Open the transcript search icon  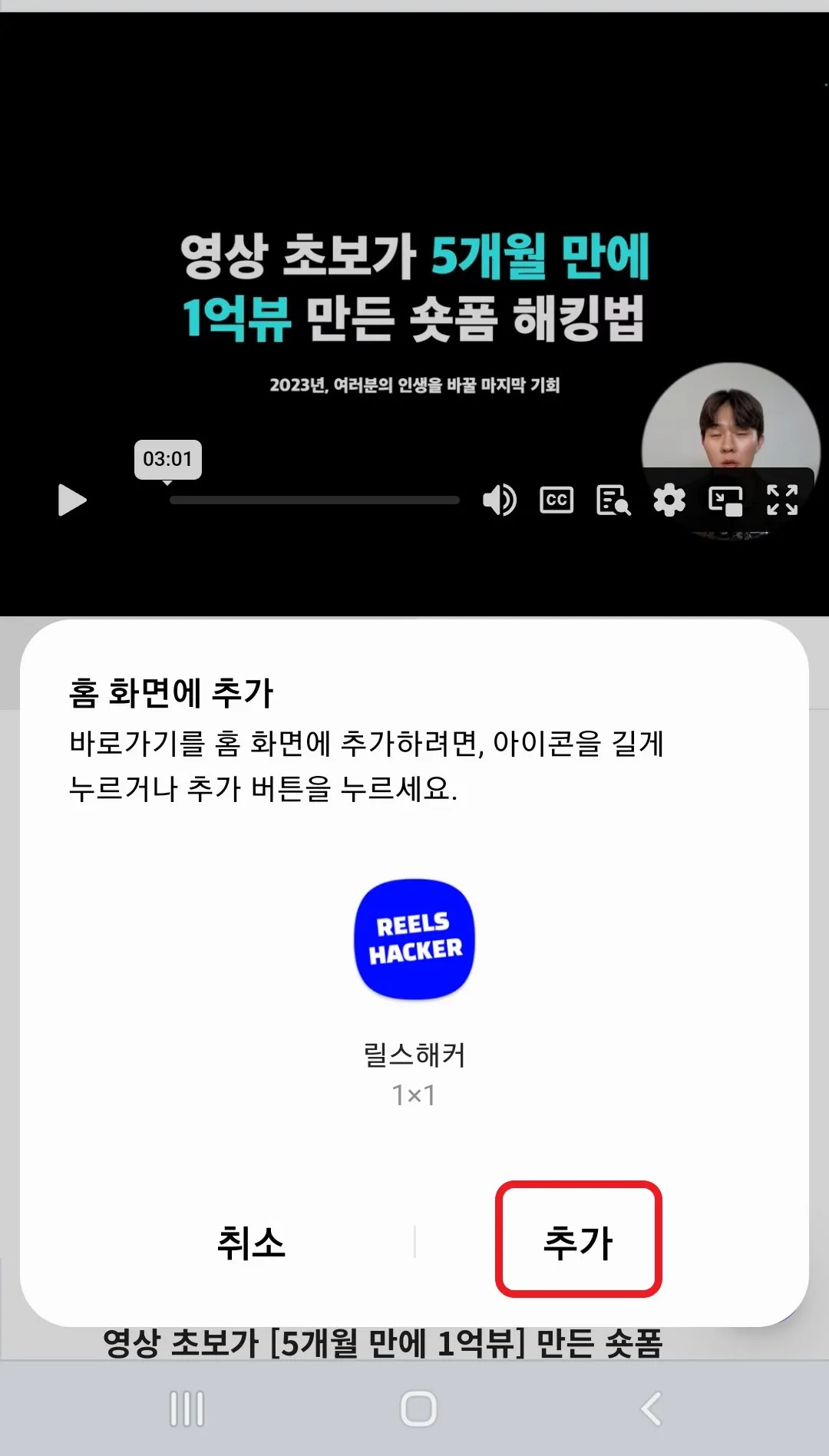pos(613,500)
